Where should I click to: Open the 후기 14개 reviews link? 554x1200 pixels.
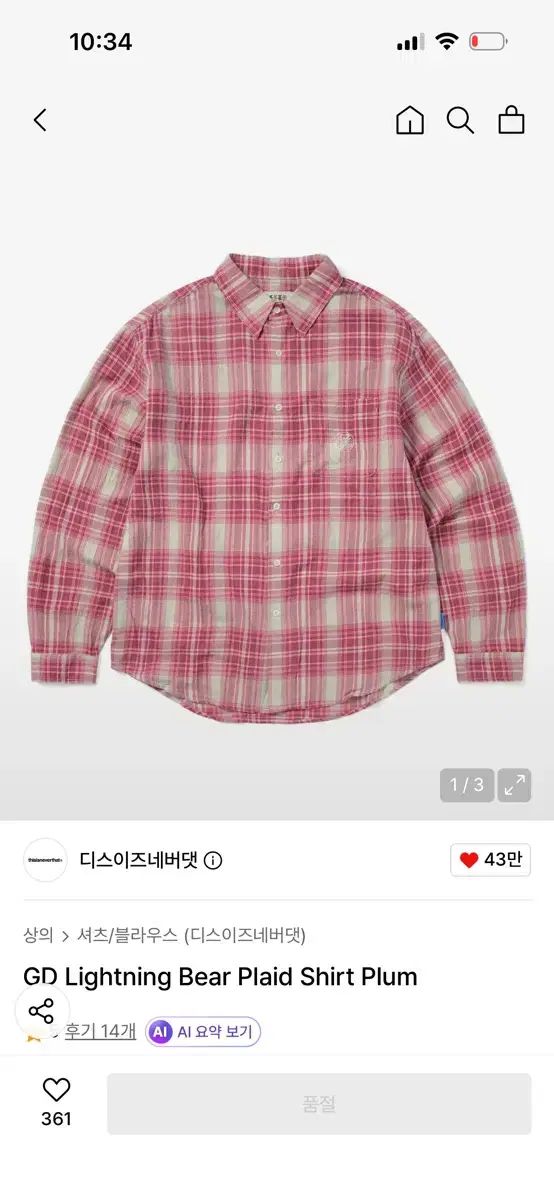point(100,1031)
